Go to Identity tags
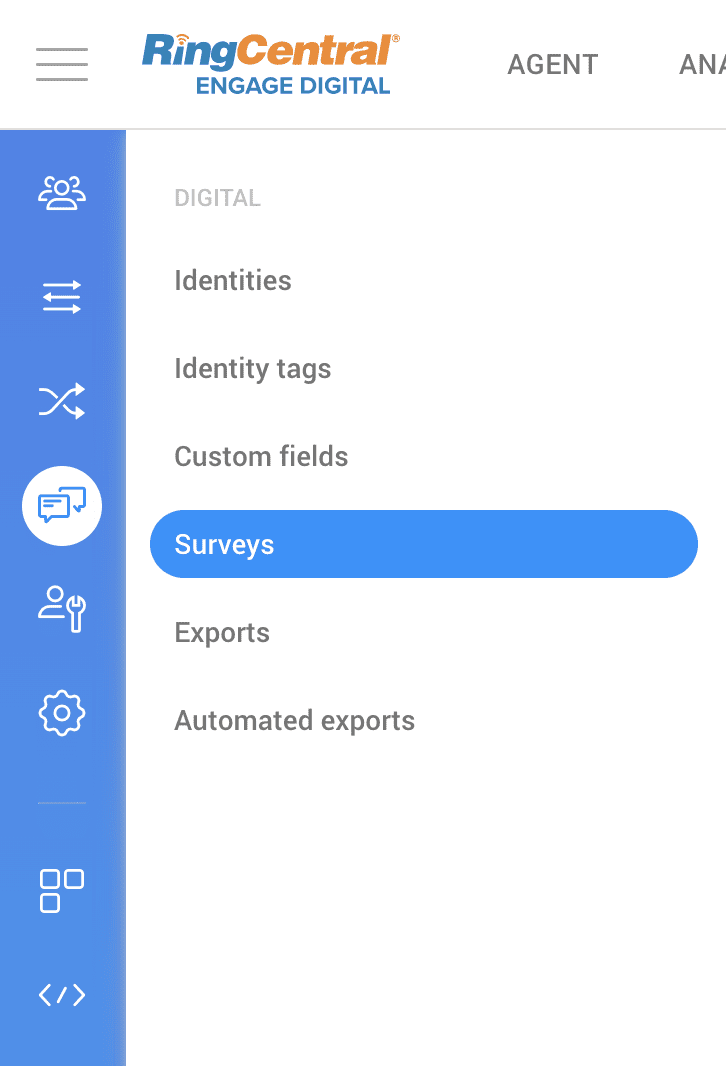Viewport: 726px width, 1066px height. click(253, 369)
